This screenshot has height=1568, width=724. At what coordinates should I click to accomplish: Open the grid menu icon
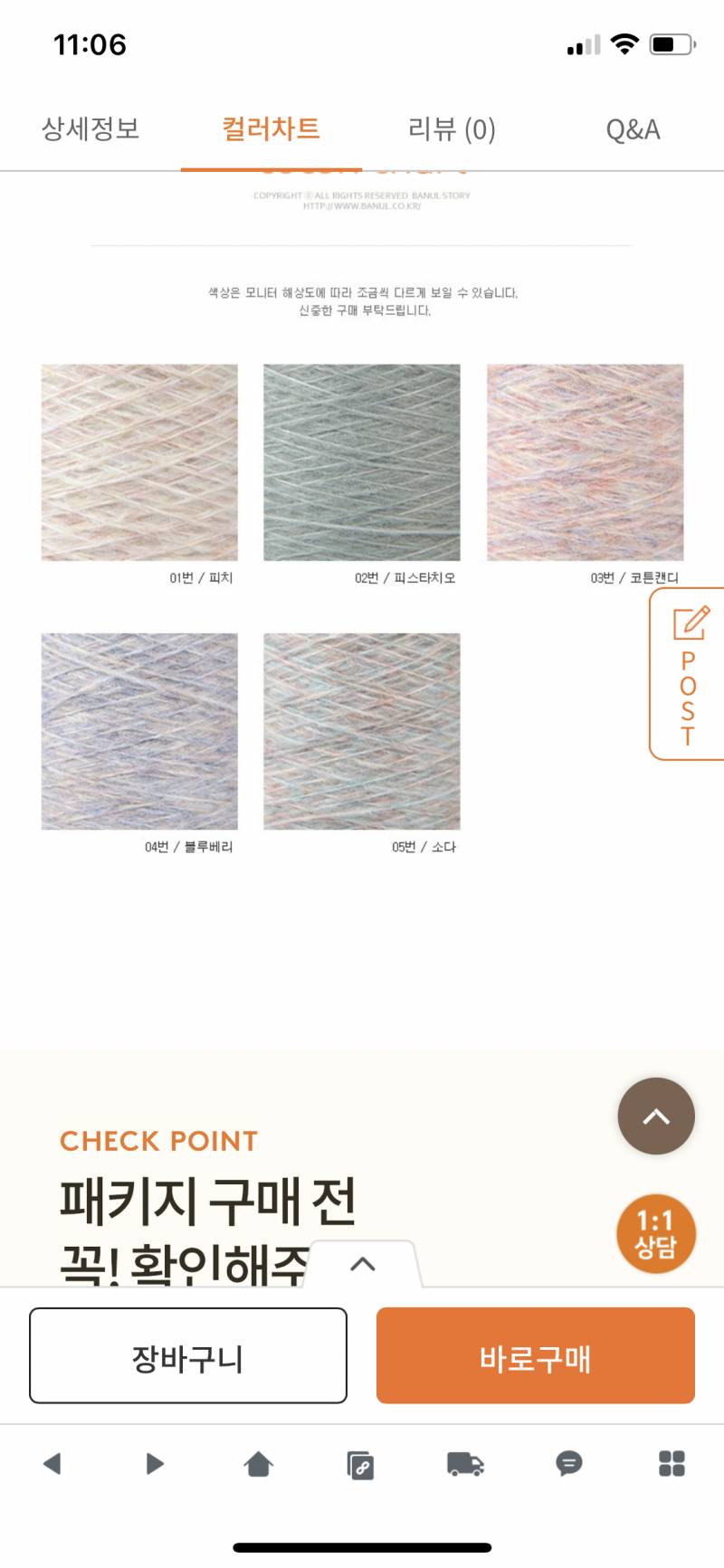[672, 1463]
